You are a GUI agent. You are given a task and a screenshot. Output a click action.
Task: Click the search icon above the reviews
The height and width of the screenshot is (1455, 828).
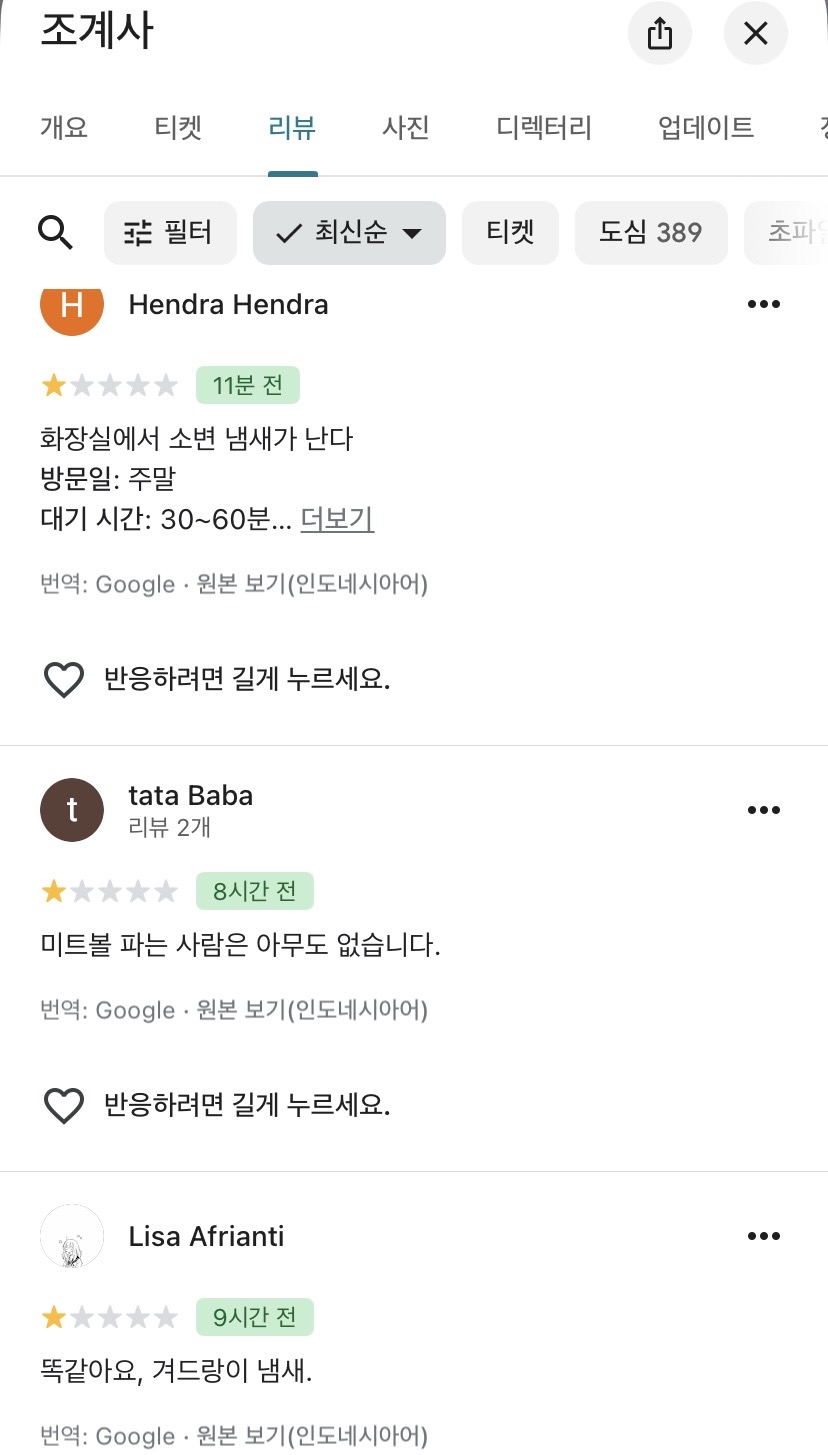(x=55, y=232)
